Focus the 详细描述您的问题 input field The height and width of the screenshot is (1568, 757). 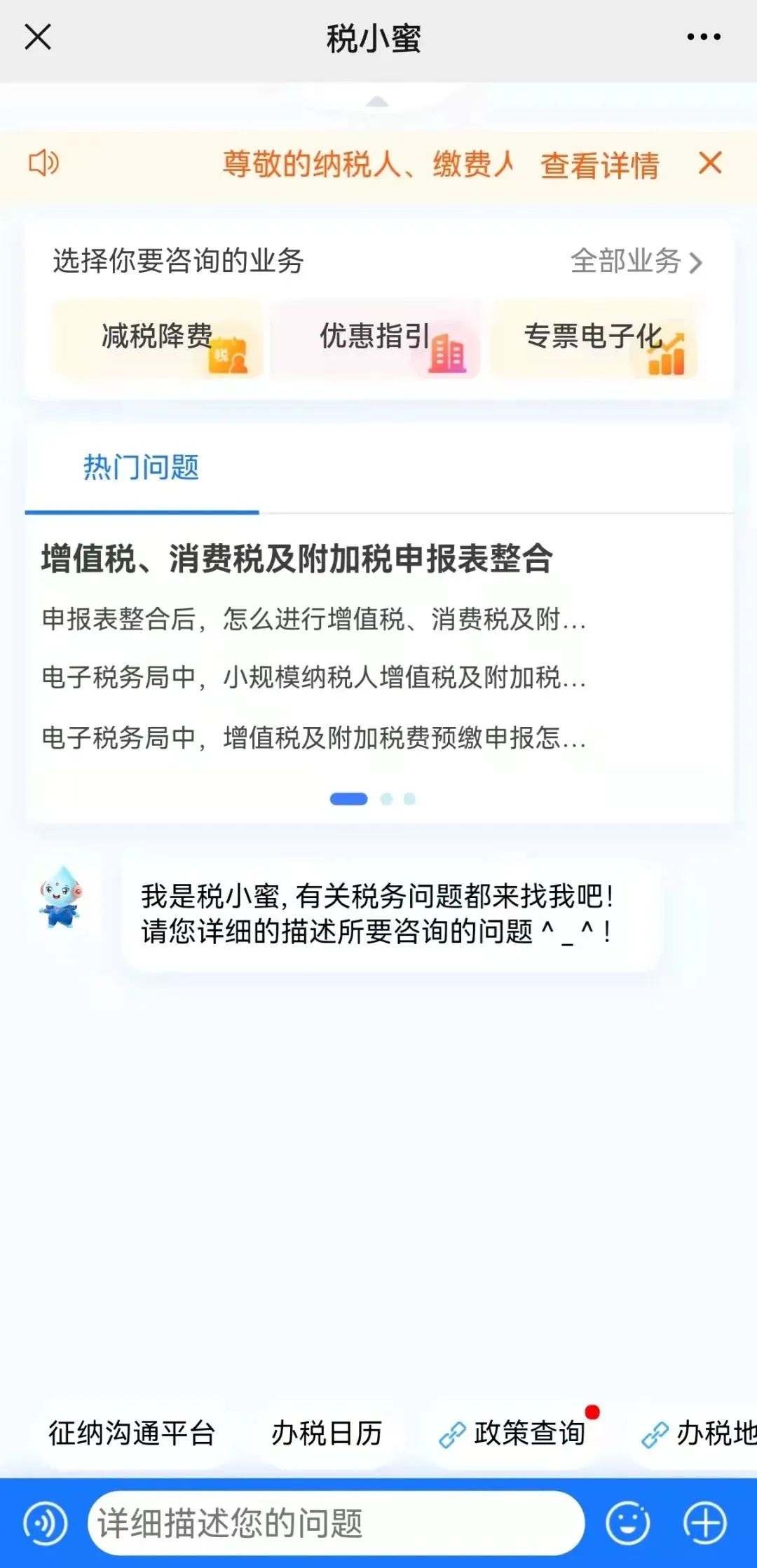(336, 1523)
